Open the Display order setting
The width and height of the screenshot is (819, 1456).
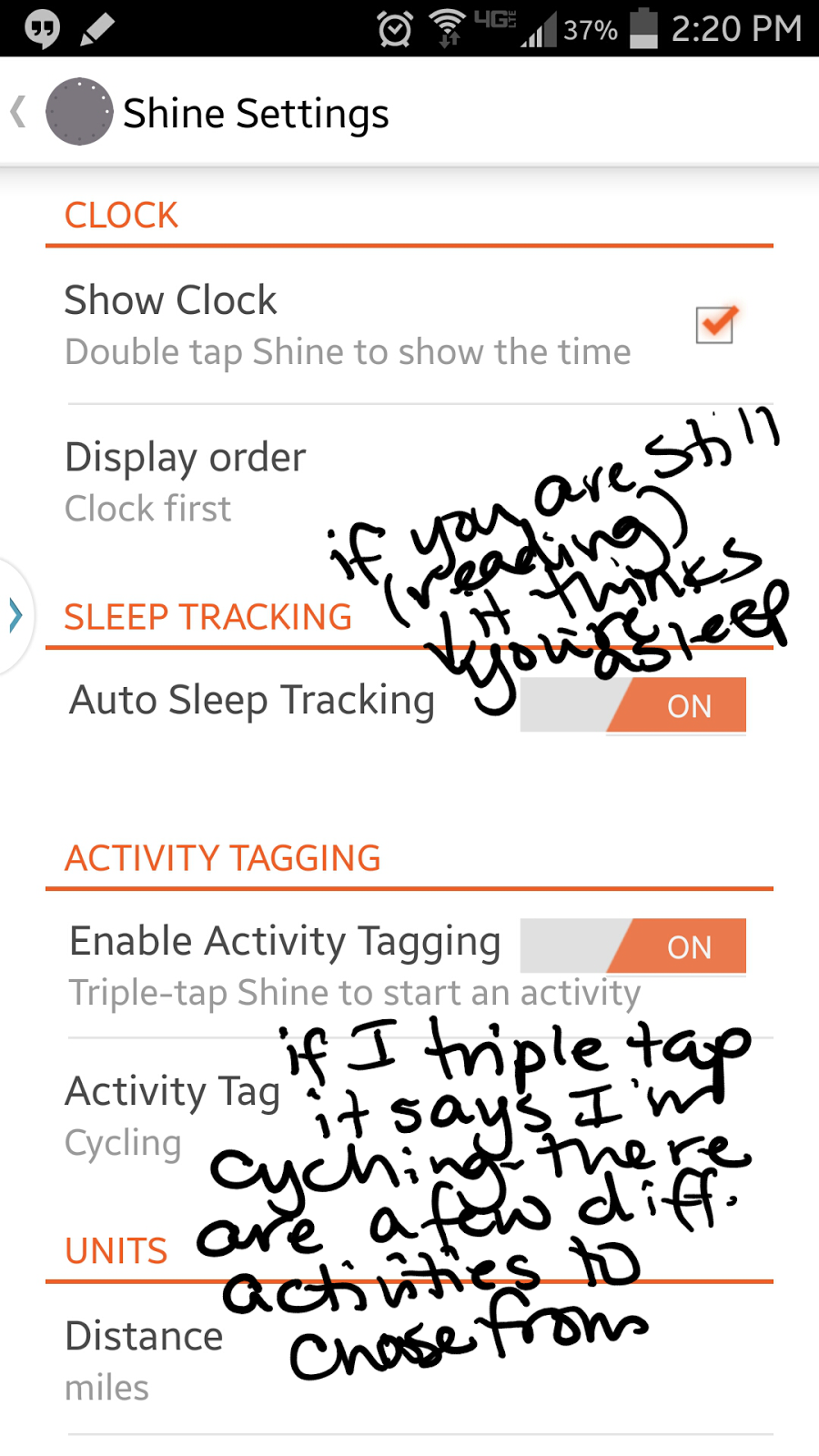click(x=187, y=481)
